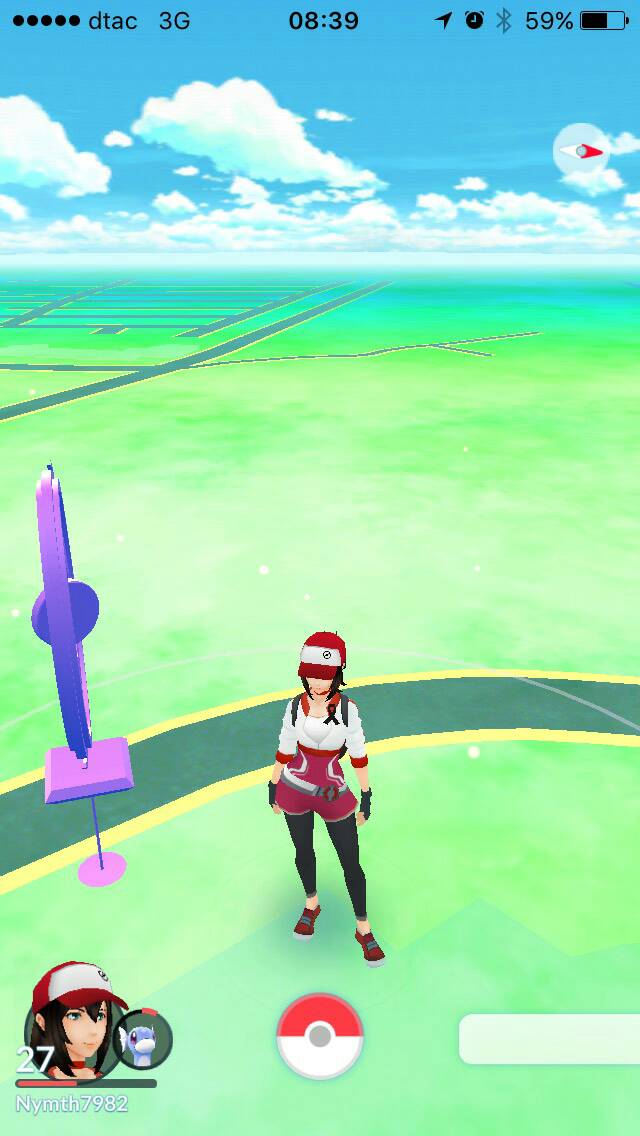Tap the compass to change map orientation
The height and width of the screenshot is (1136, 640).
[581, 151]
